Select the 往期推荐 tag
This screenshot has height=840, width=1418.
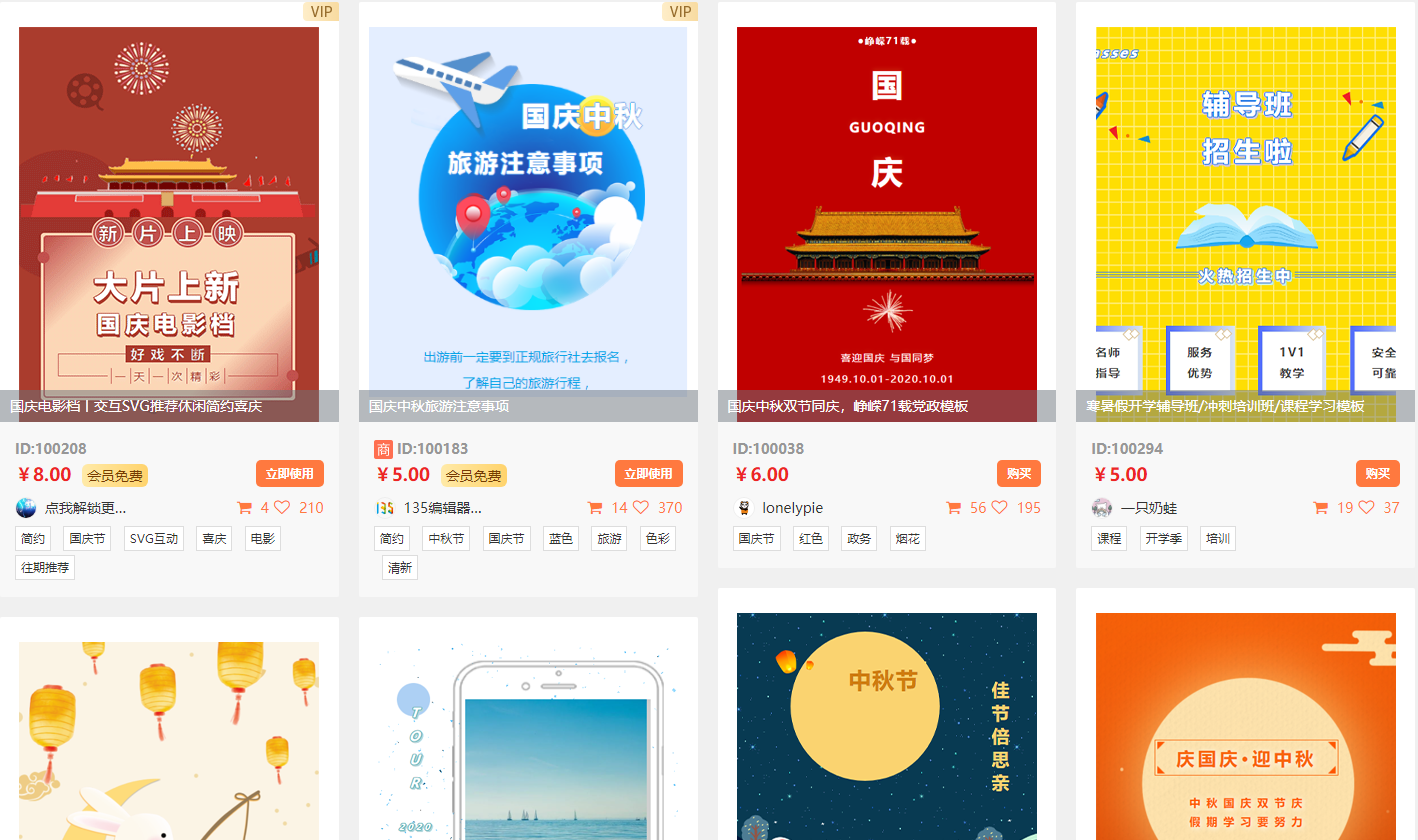pyautogui.click(x=45, y=568)
